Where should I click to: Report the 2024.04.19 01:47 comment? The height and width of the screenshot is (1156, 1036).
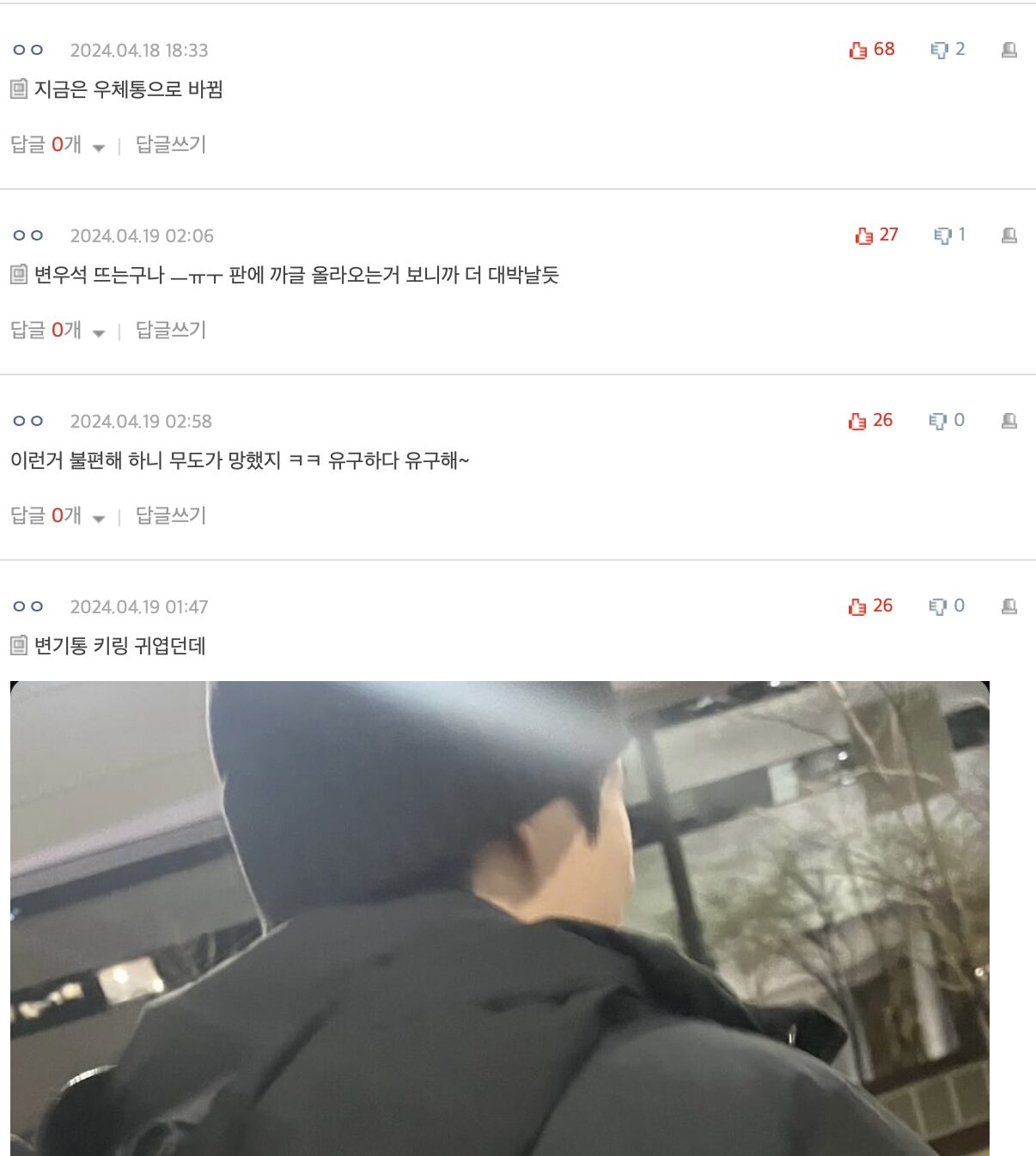(x=1009, y=607)
